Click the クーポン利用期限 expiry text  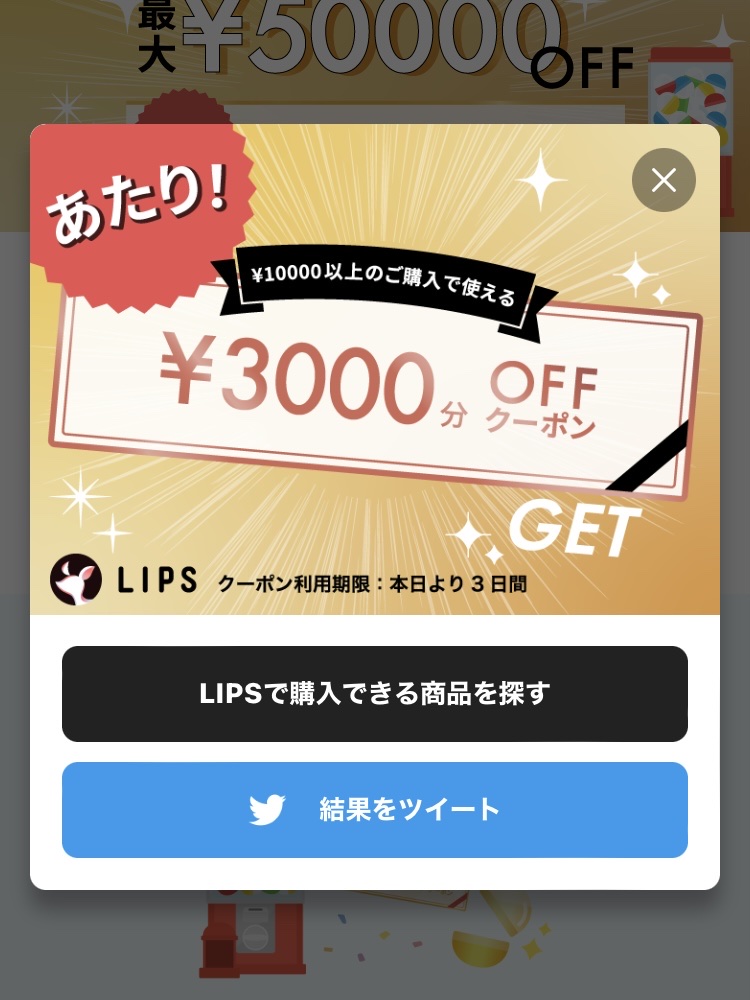(370, 584)
